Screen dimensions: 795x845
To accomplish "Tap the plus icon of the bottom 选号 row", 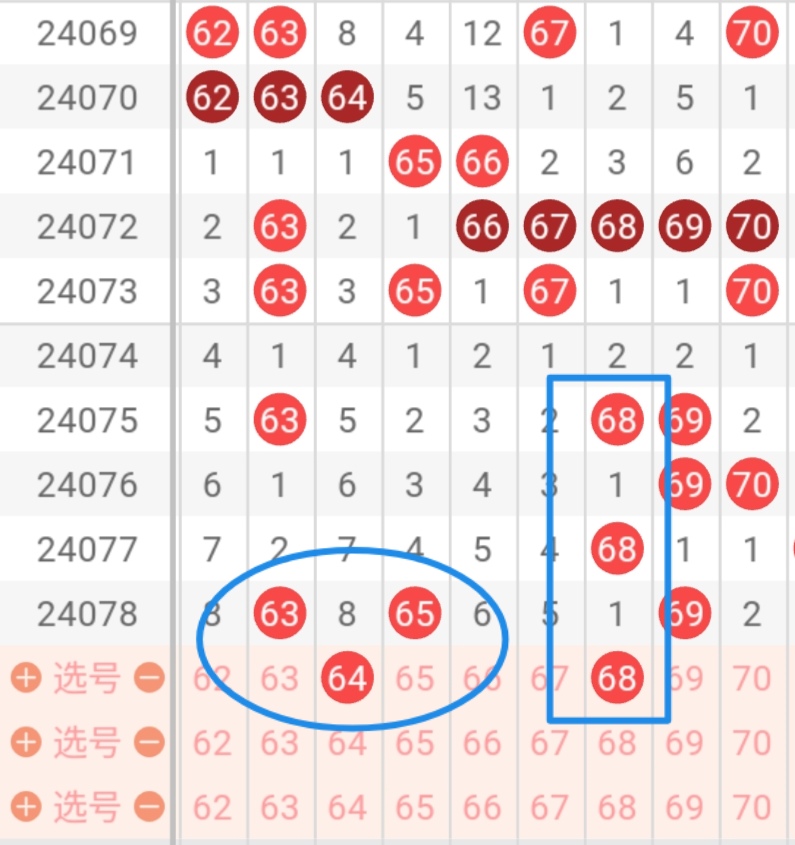I will [x=26, y=807].
